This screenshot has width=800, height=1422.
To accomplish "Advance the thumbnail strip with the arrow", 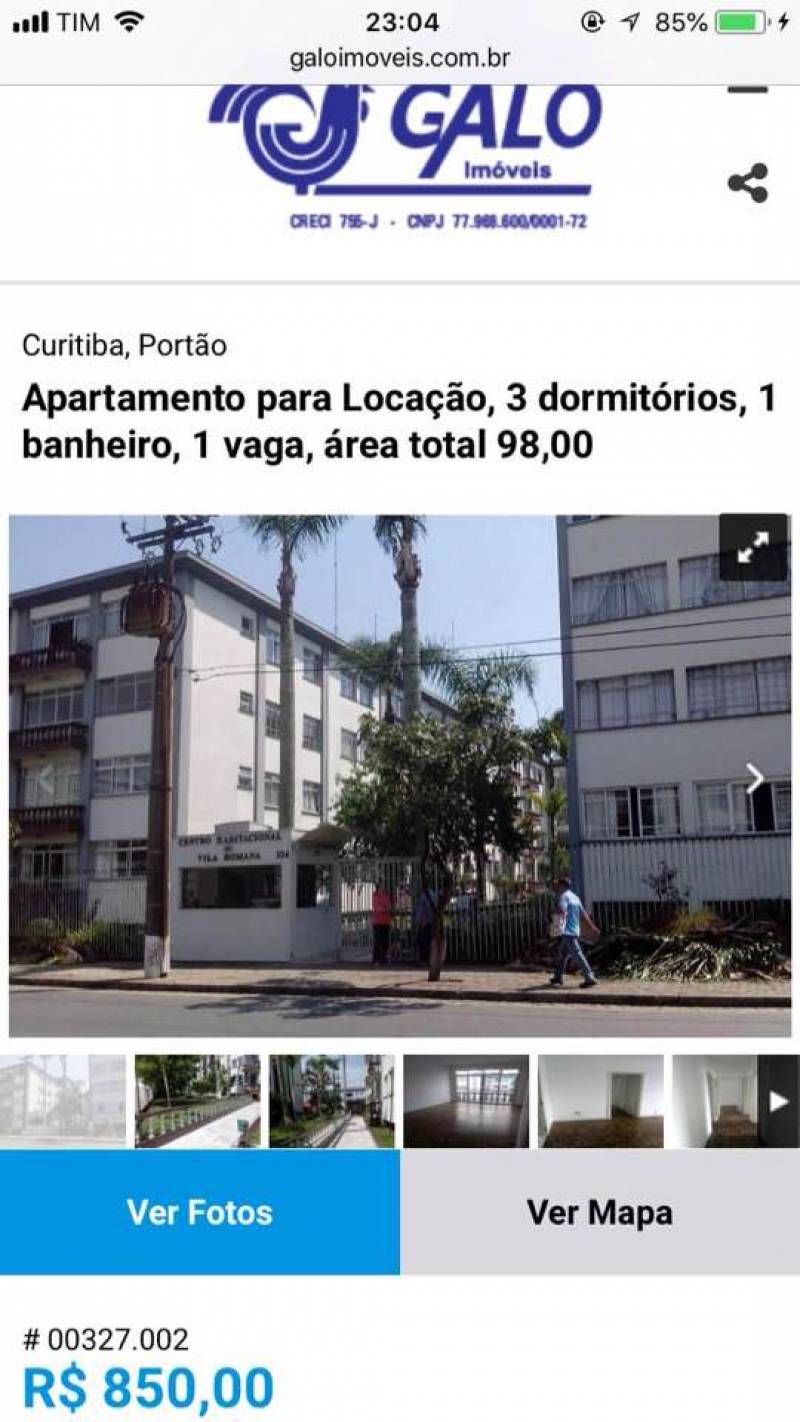I will (778, 1101).
